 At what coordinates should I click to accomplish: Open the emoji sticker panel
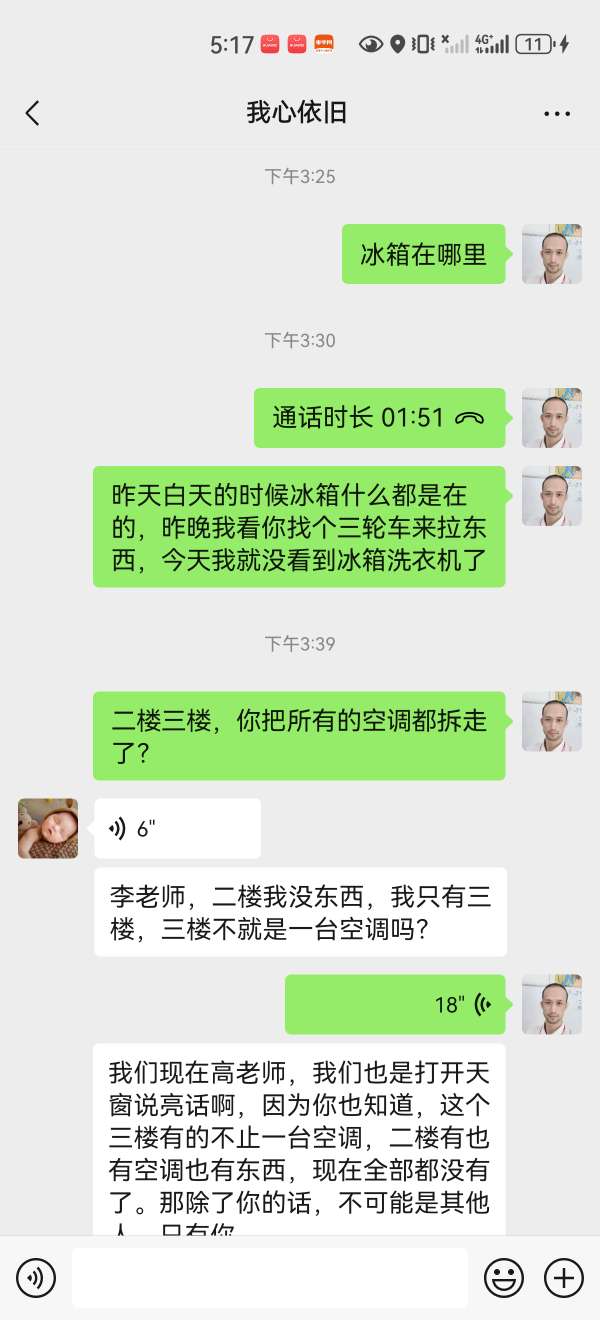tap(504, 1277)
